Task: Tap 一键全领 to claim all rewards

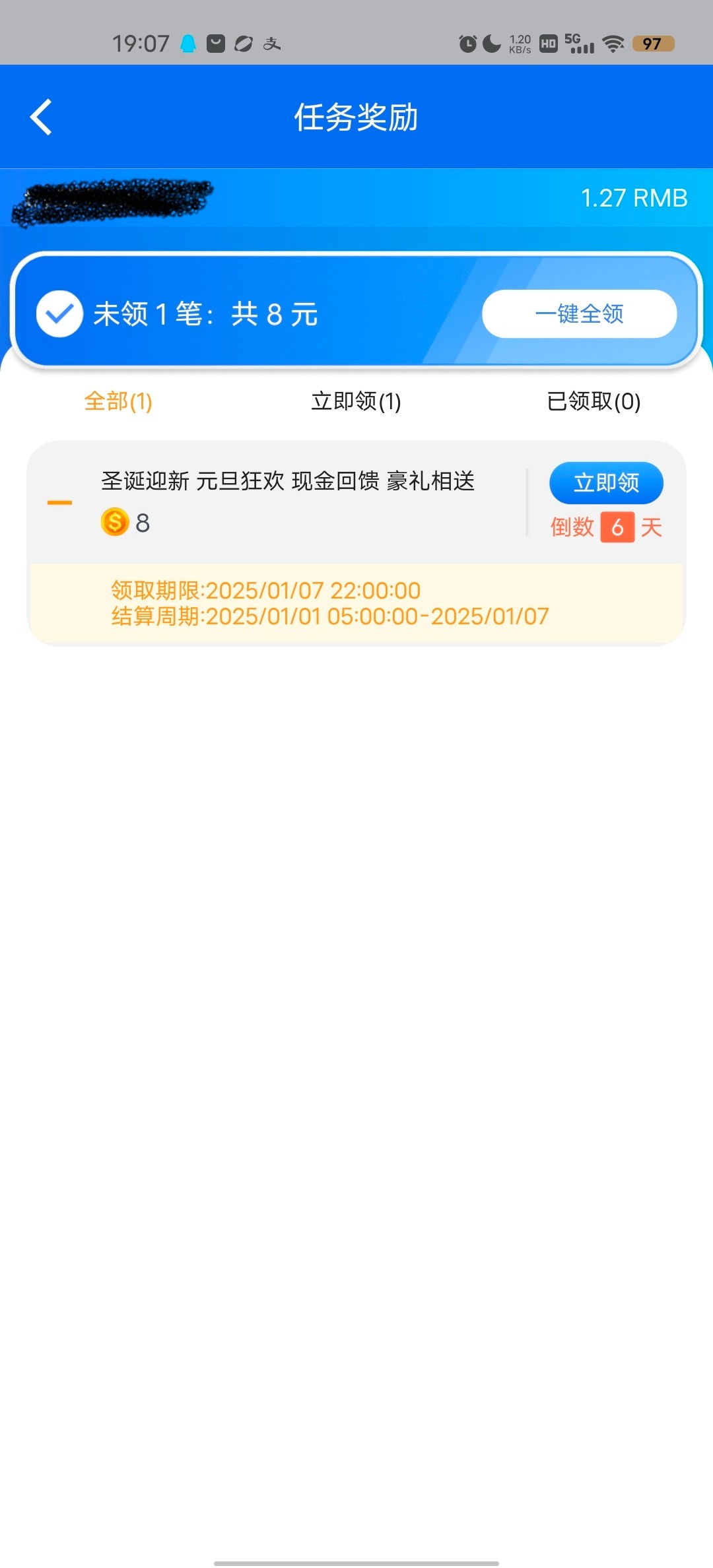Action: pyautogui.click(x=579, y=314)
